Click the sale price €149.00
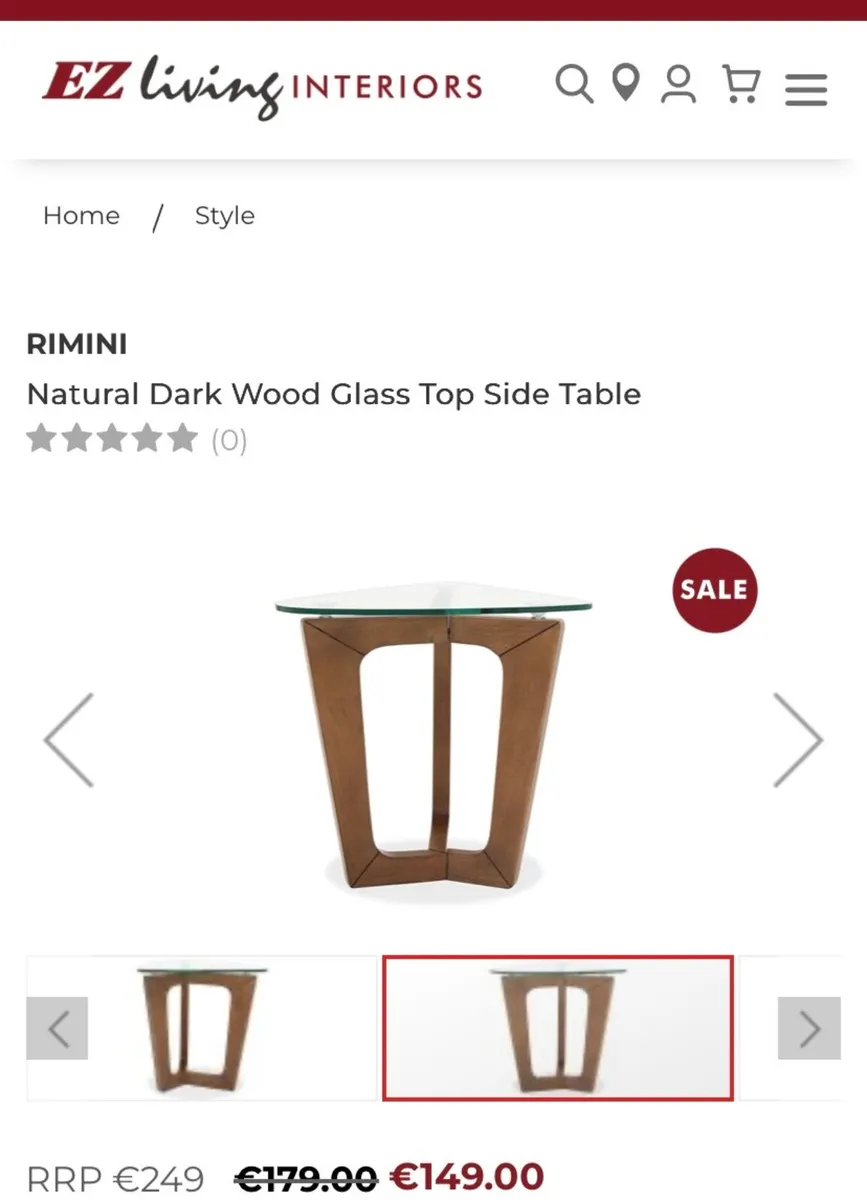Viewport: 867px width, 1200px height. pyautogui.click(x=468, y=1176)
